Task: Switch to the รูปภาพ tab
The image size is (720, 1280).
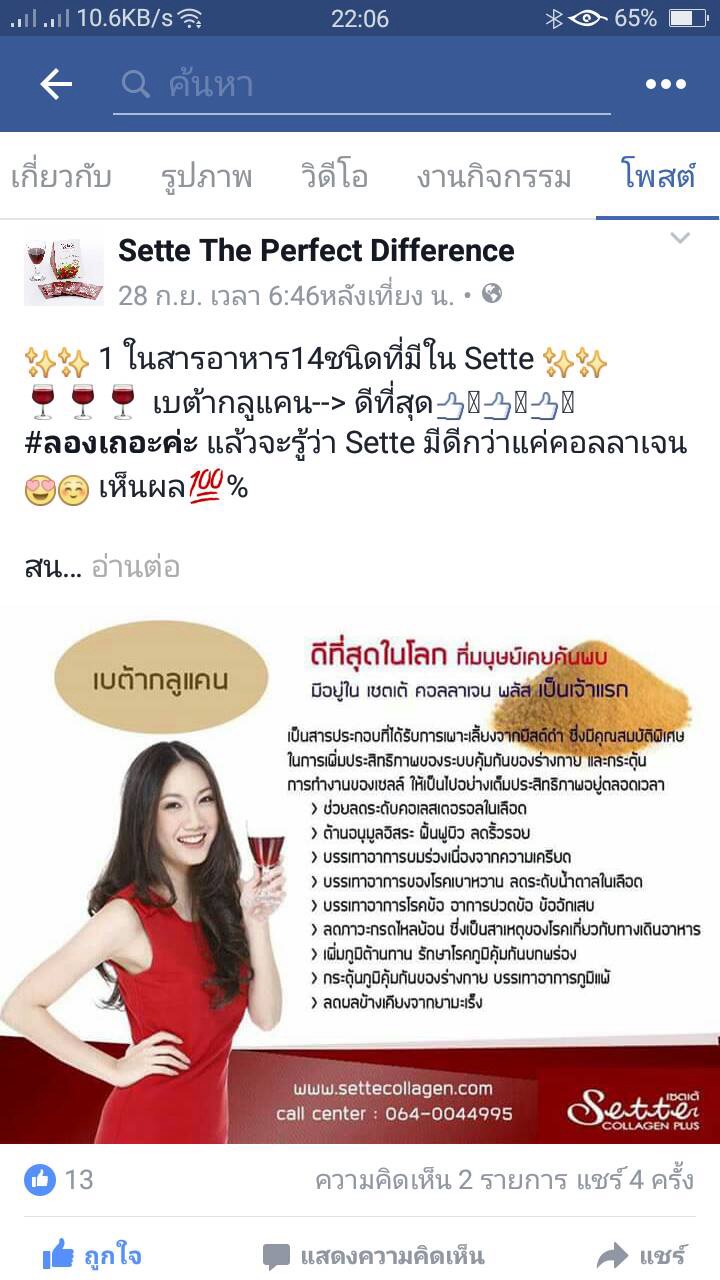Action: [207, 177]
